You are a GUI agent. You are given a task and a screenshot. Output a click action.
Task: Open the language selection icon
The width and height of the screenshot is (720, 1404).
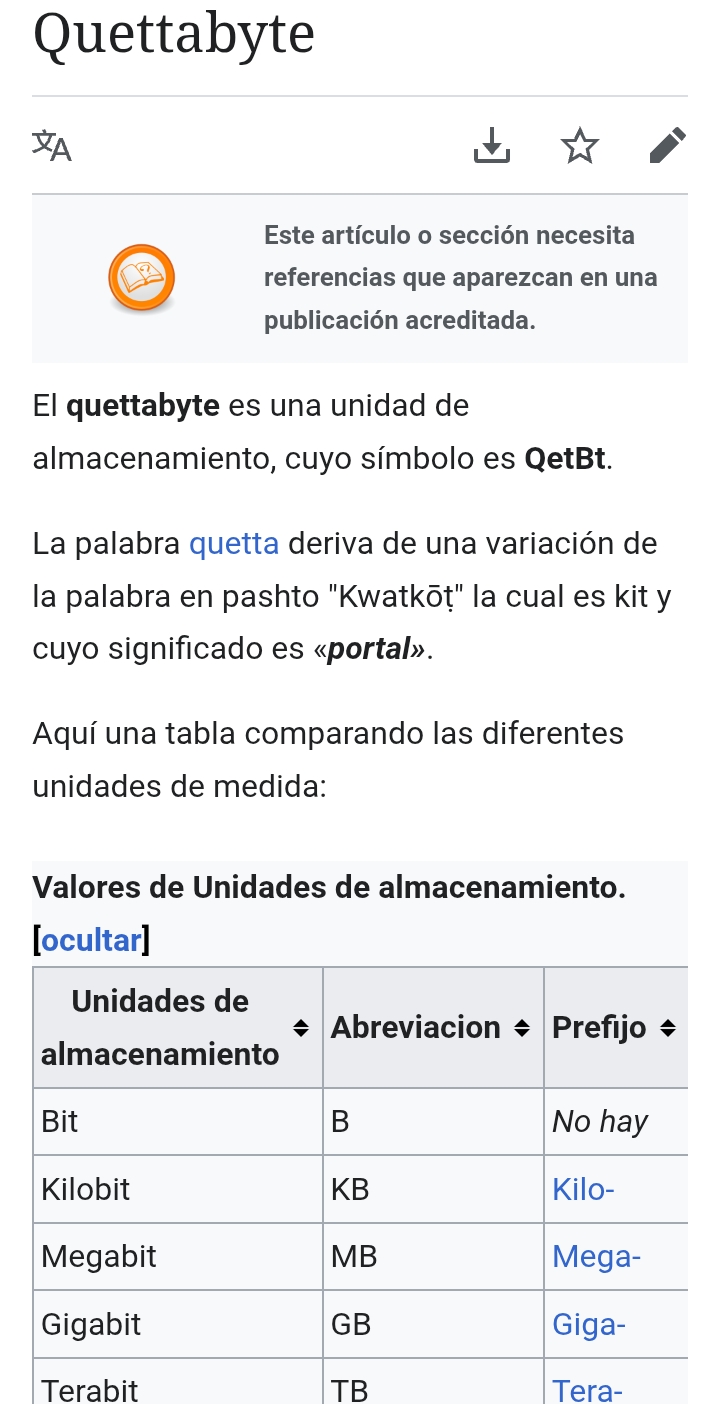[x=52, y=147]
